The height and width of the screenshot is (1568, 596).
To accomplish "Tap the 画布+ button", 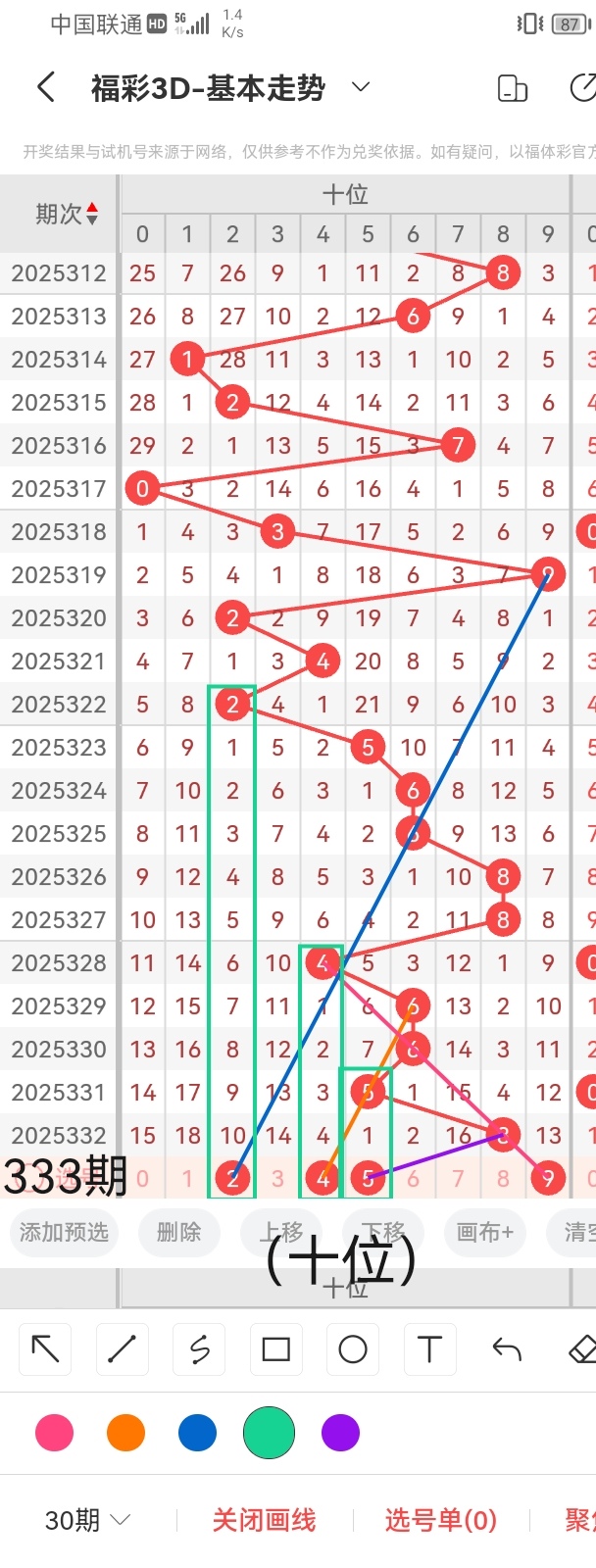I will point(484,1232).
